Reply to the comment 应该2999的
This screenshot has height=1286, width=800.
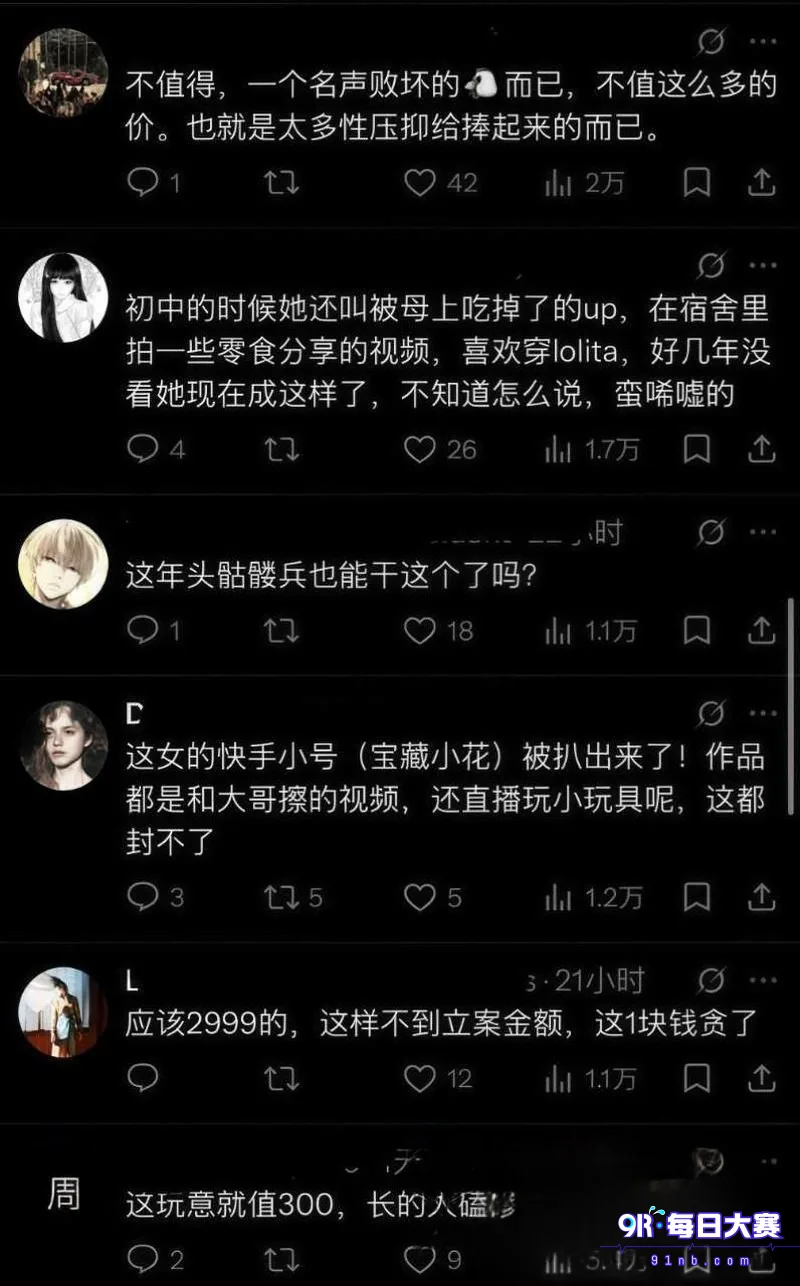pyautogui.click(x=144, y=1078)
